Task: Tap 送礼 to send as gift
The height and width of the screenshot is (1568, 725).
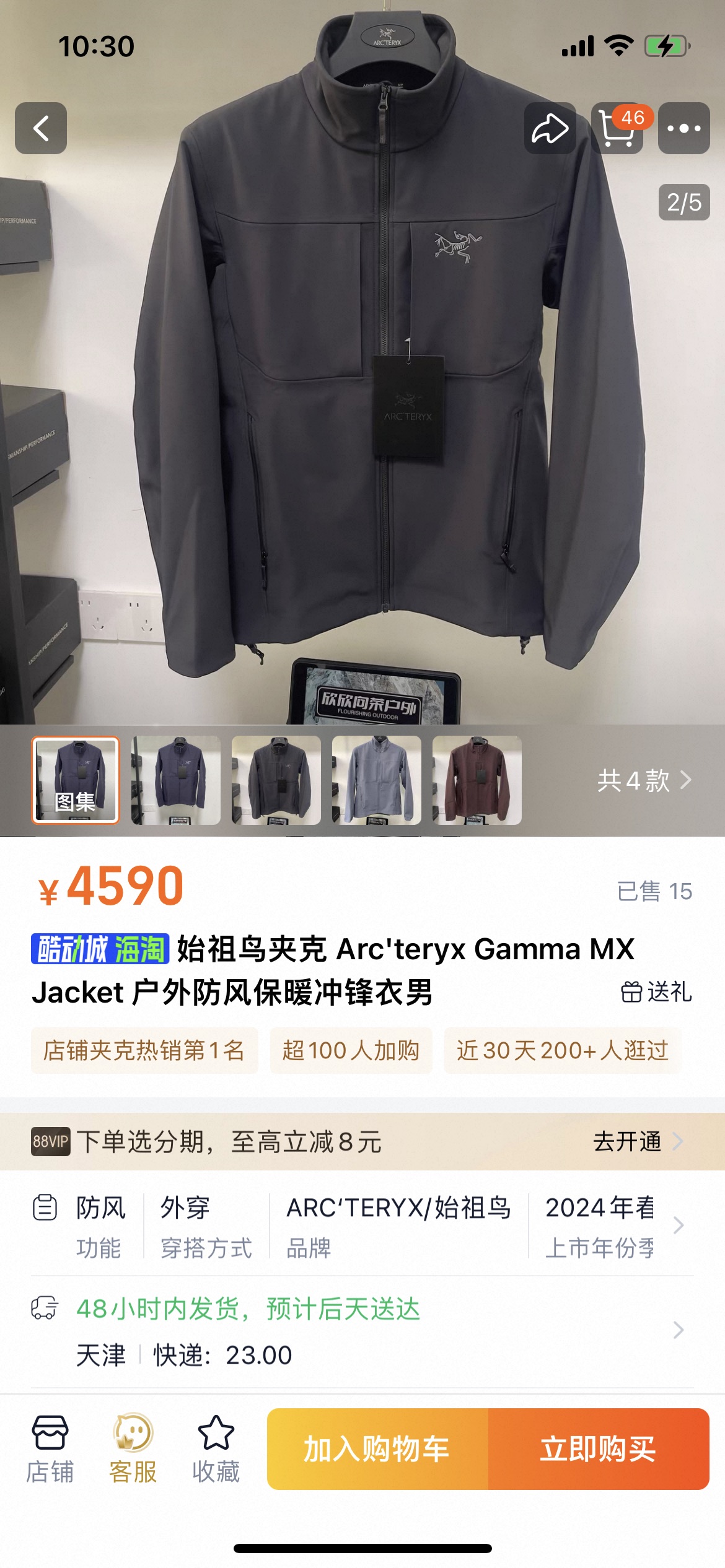Action: 656,991
